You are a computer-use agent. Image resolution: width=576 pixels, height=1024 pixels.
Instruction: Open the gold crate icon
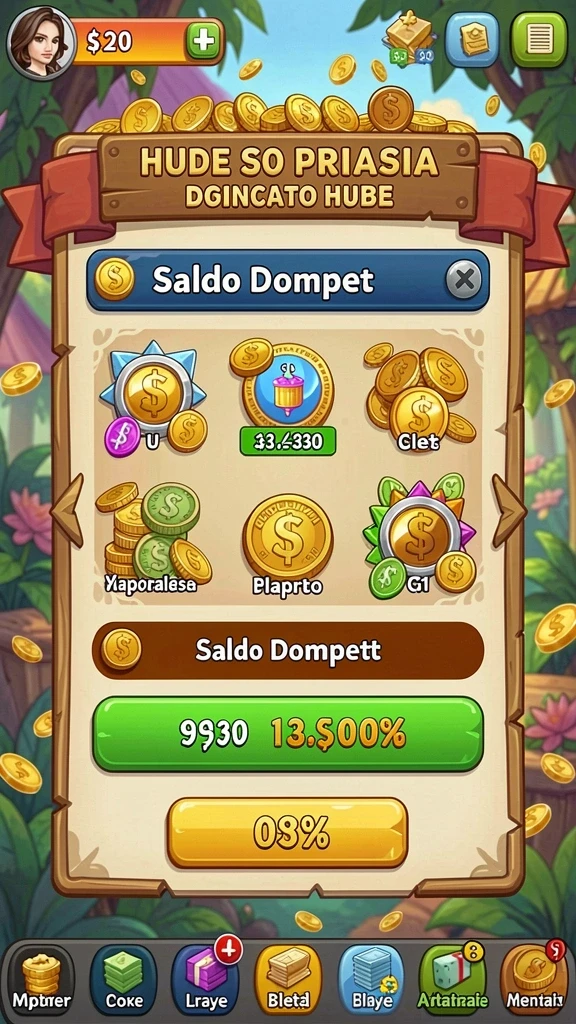409,38
